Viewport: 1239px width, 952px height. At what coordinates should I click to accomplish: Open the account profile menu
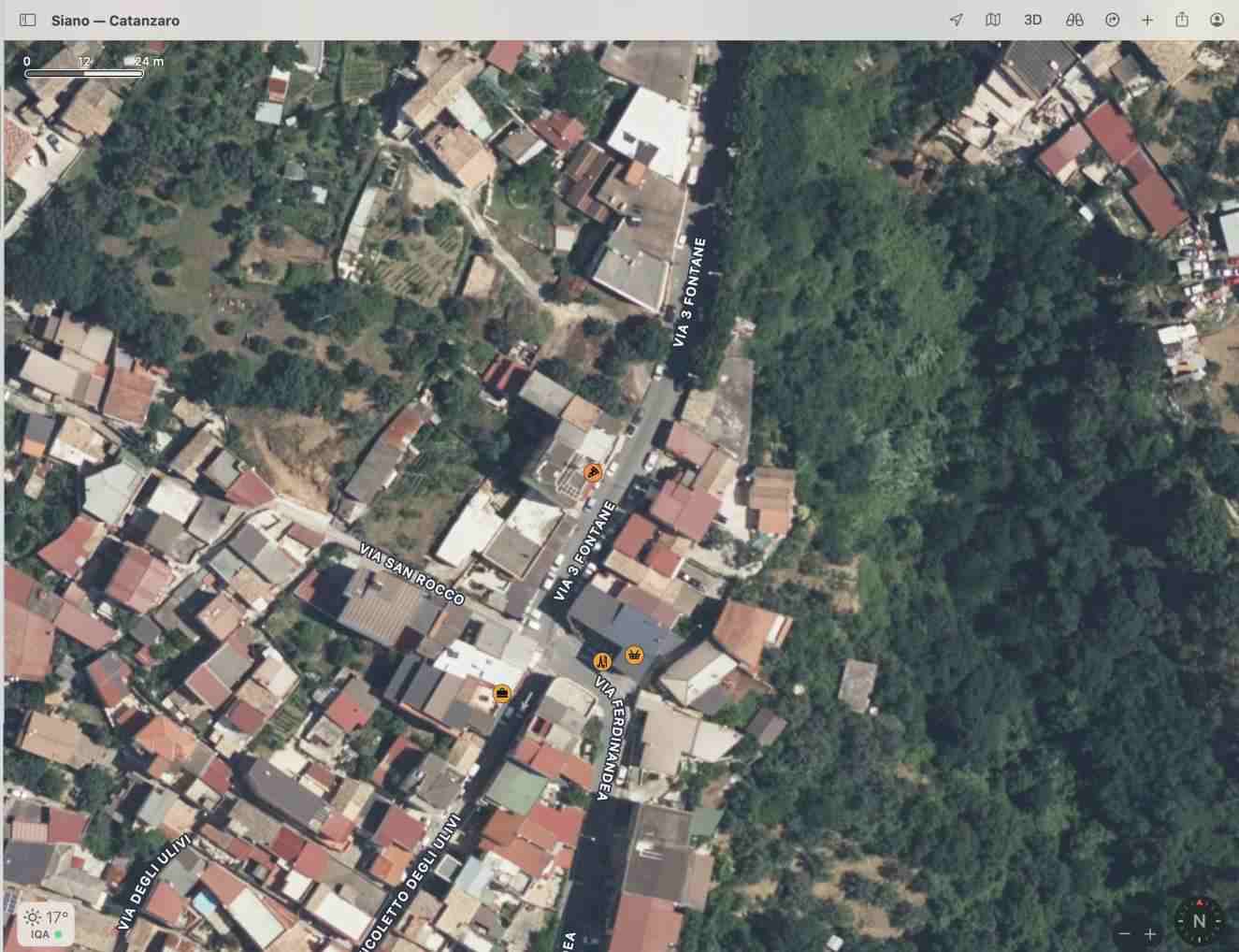click(x=1217, y=20)
